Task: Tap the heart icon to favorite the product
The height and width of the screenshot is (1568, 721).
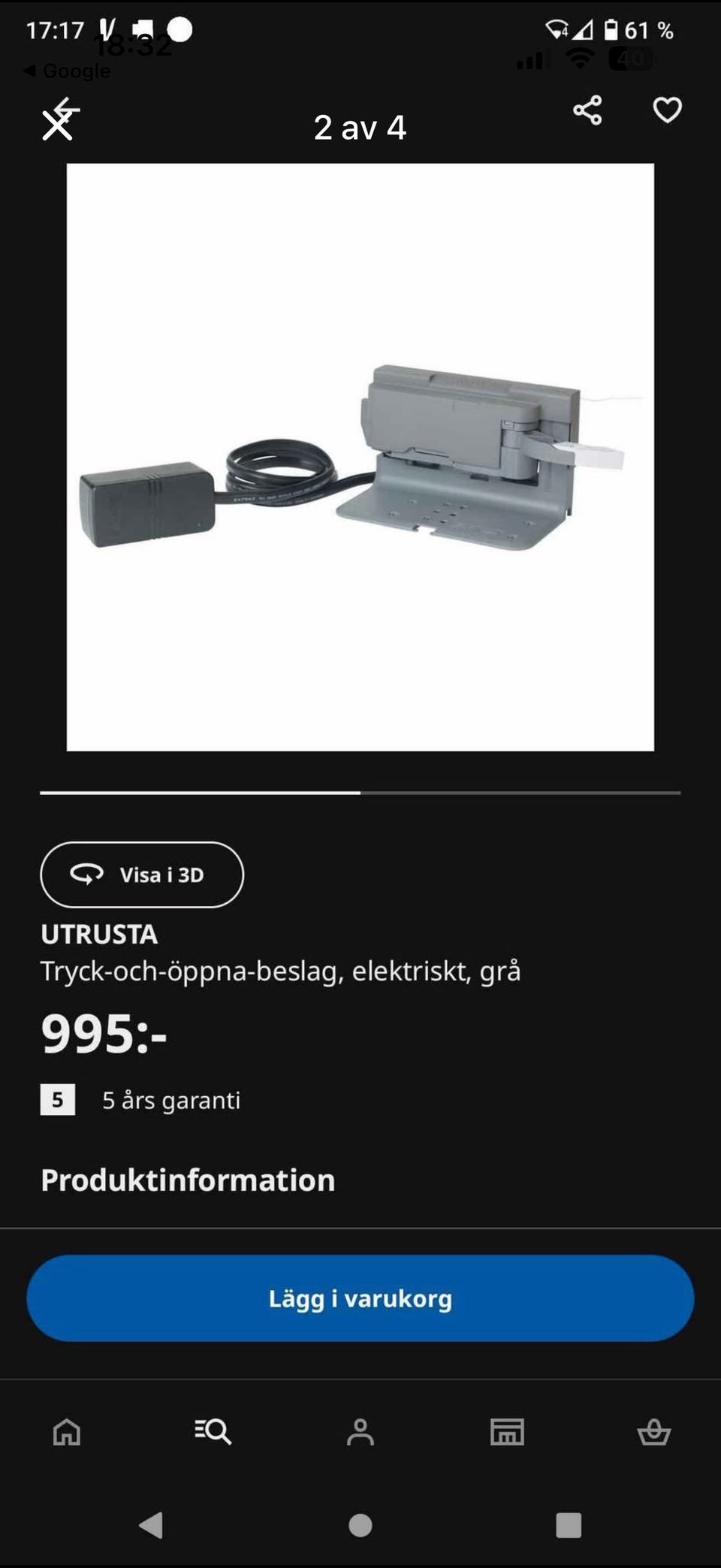Action: click(x=665, y=111)
